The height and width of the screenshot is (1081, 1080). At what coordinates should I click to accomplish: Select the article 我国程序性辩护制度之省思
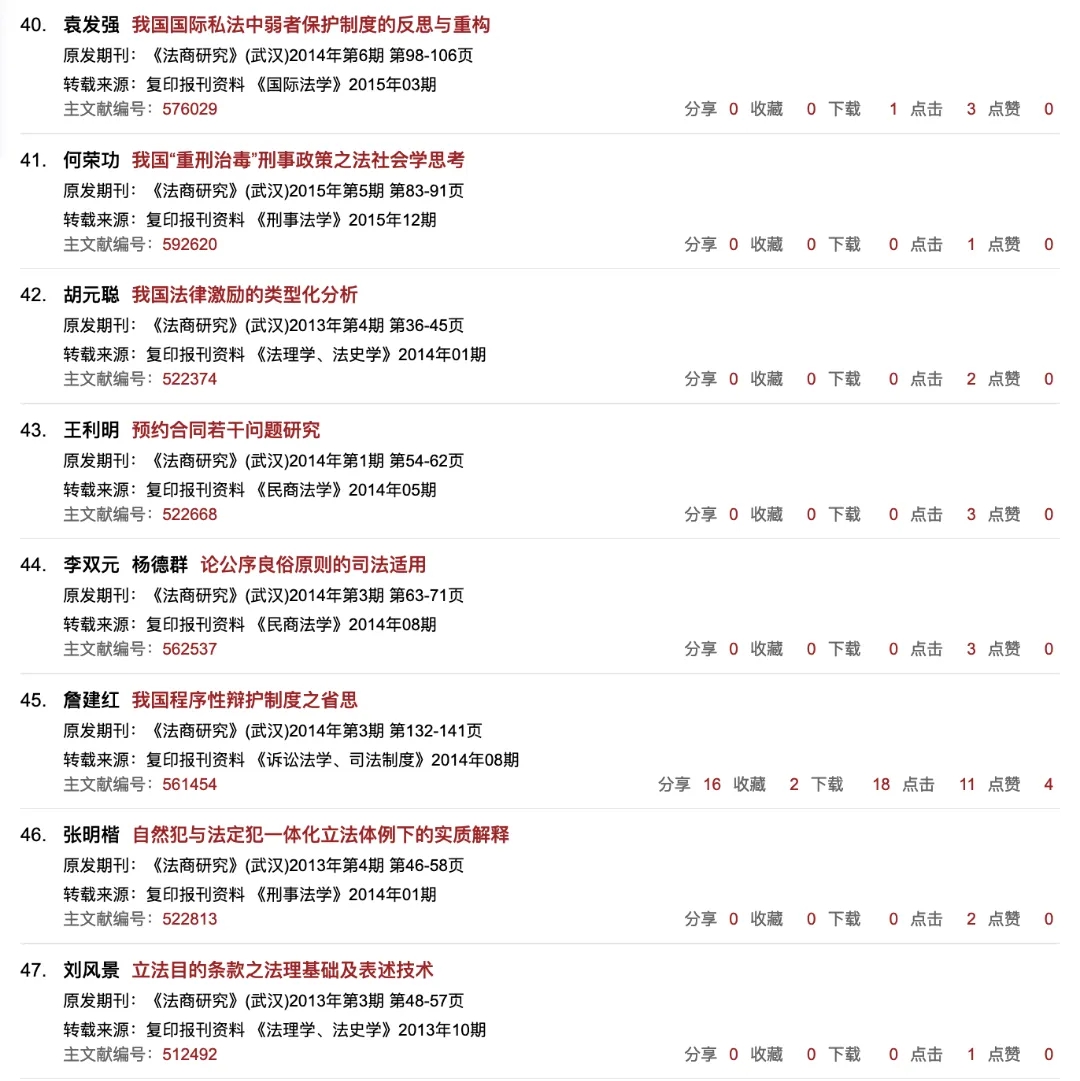pos(245,700)
